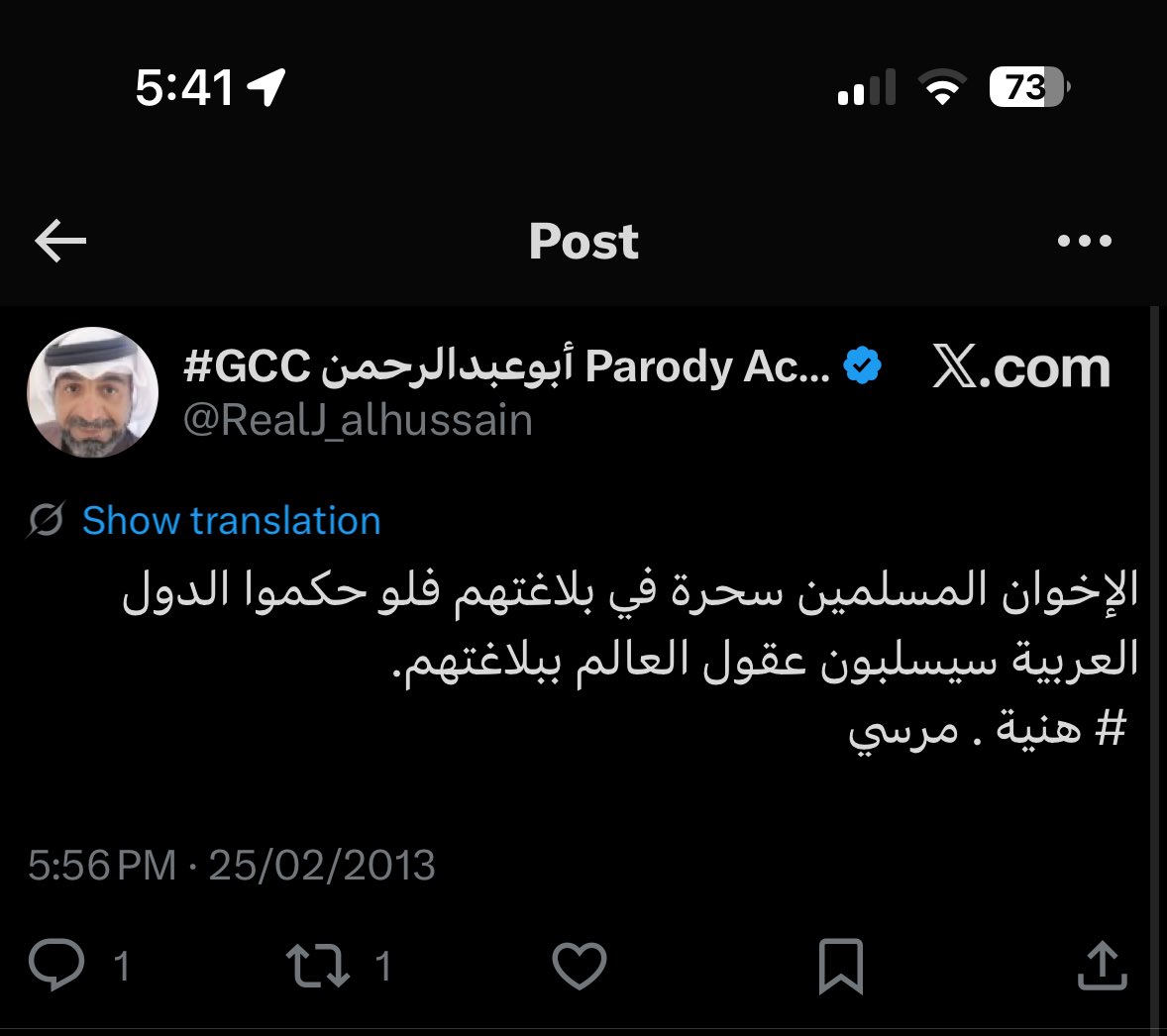Open the profile picture of @RealJ_alhussain
1167x1036 pixels.
click(92, 392)
